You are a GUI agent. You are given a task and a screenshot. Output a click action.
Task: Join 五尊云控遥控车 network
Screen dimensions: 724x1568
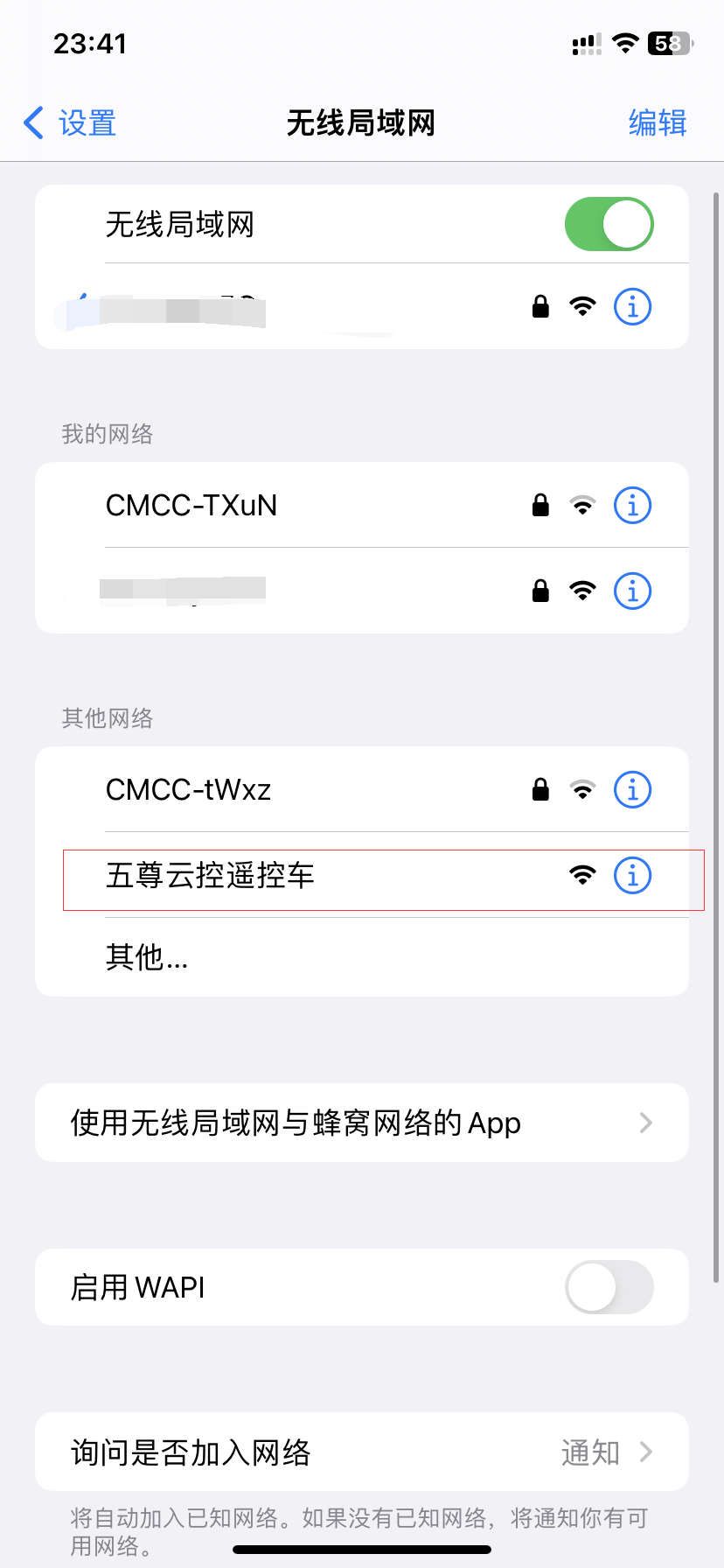tap(210, 876)
